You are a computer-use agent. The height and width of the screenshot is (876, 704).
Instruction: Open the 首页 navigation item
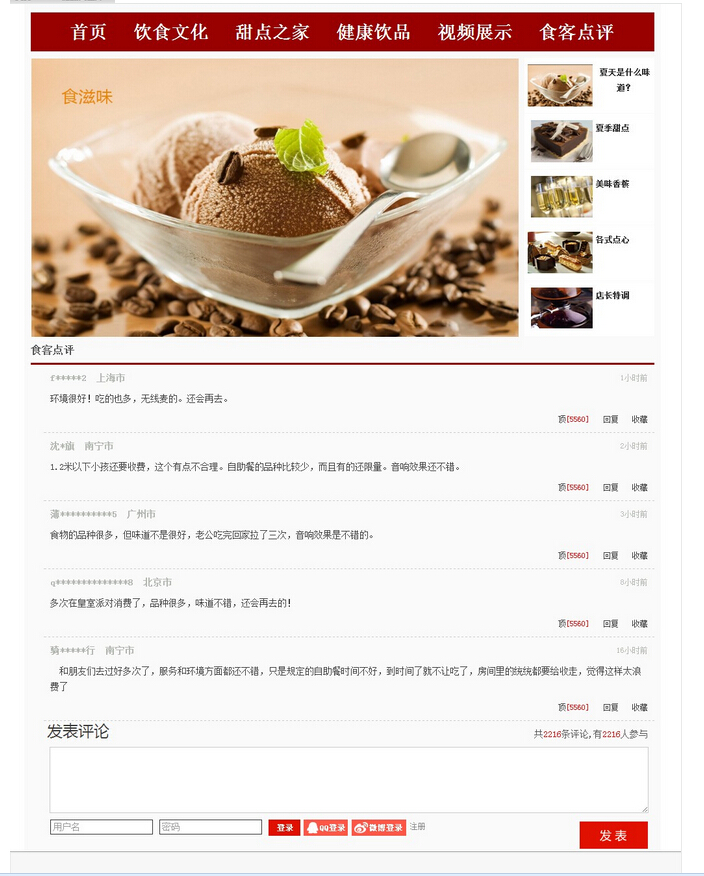88,32
